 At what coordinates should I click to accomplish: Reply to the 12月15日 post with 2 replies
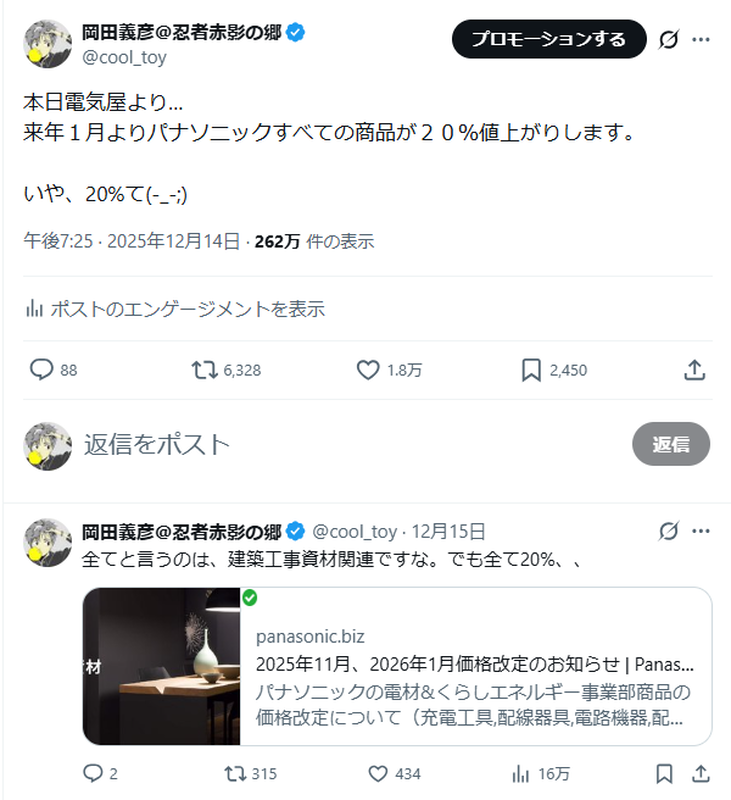point(93,773)
